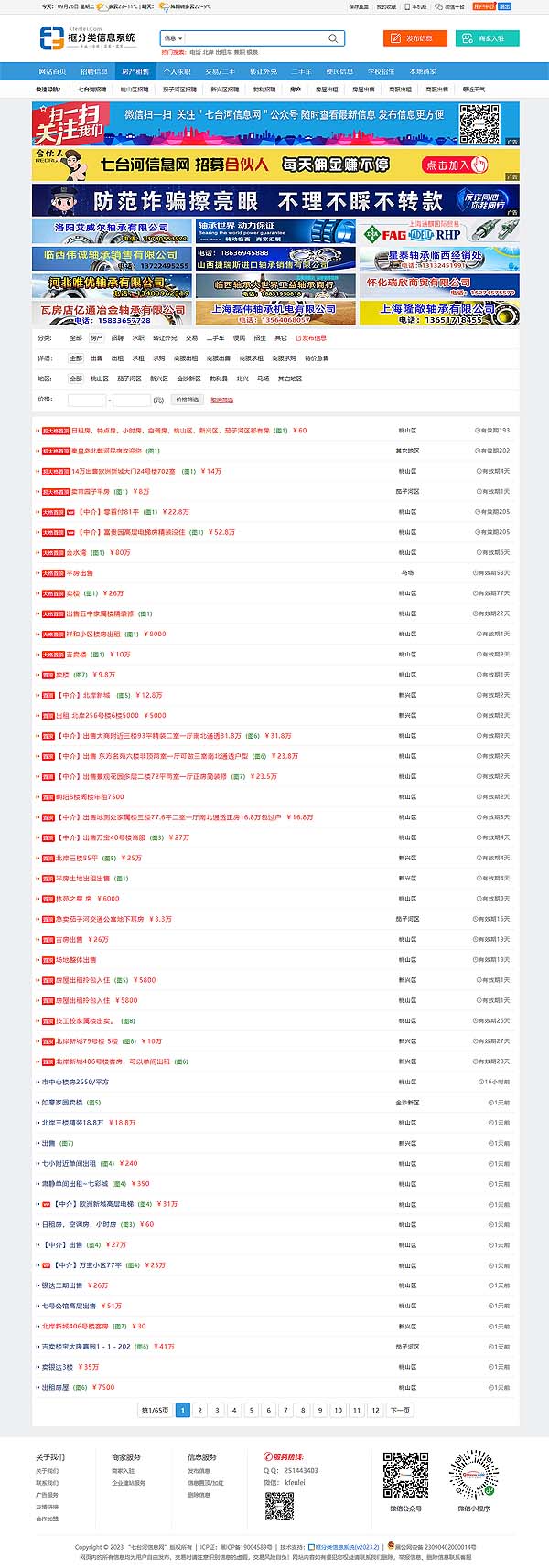Tap 下一页 to go to next page
549x1568 pixels.
pos(400,1410)
